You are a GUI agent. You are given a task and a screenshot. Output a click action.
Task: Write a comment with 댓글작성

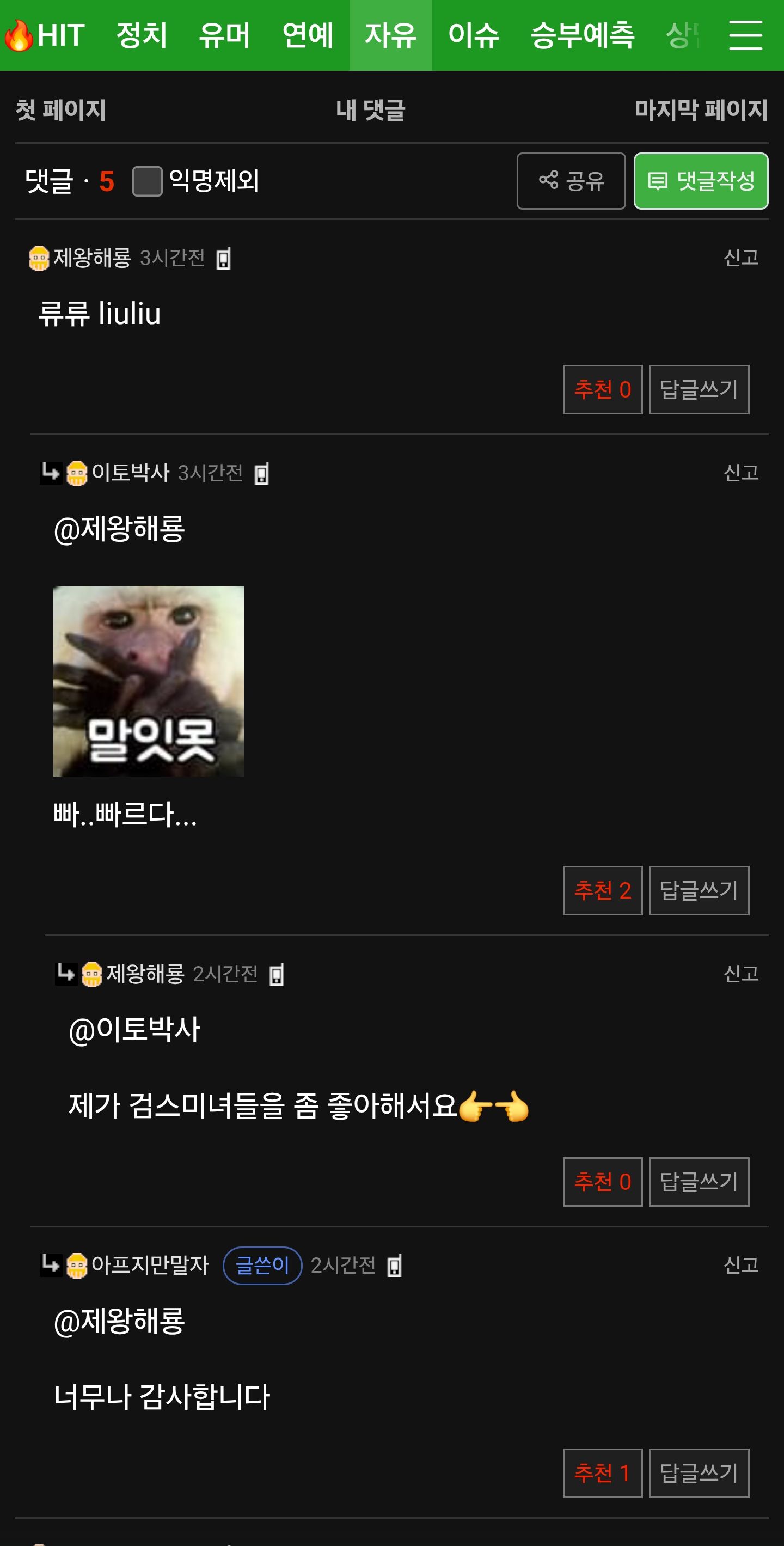701,181
